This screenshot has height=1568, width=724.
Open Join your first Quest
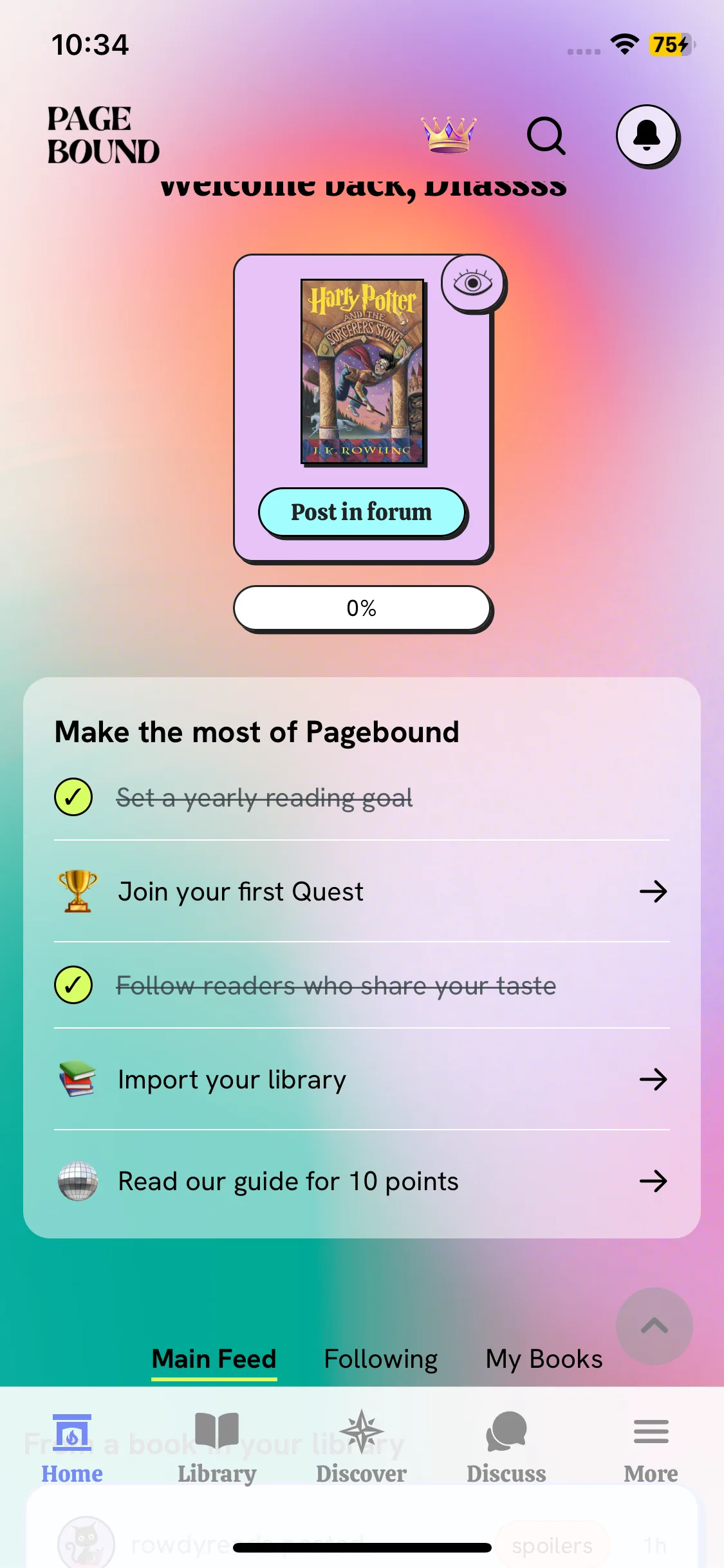point(362,891)
